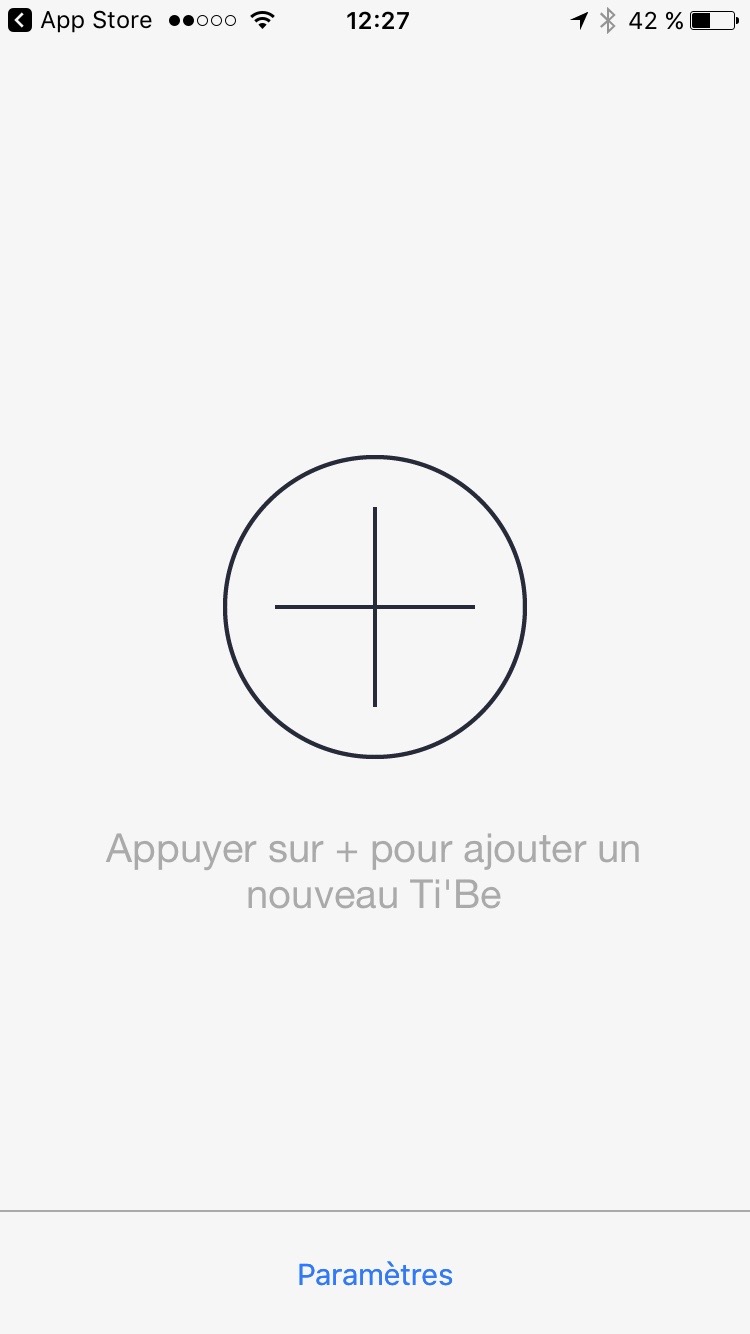The height and width of the screenshot is (1334, 750).
Task: Return to the App Store
Action: [80, 20]
